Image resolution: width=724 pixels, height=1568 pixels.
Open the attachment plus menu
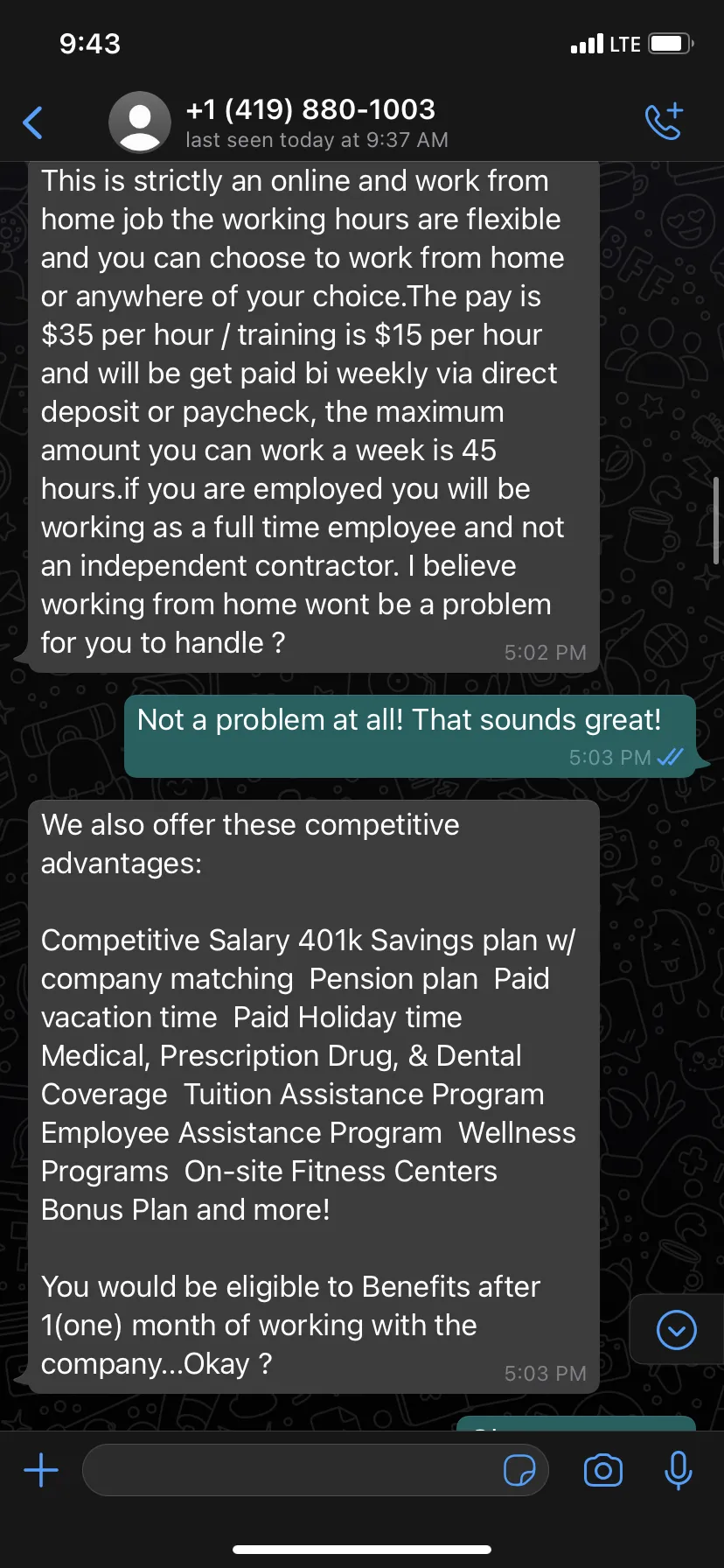[x=41, y=1470]
